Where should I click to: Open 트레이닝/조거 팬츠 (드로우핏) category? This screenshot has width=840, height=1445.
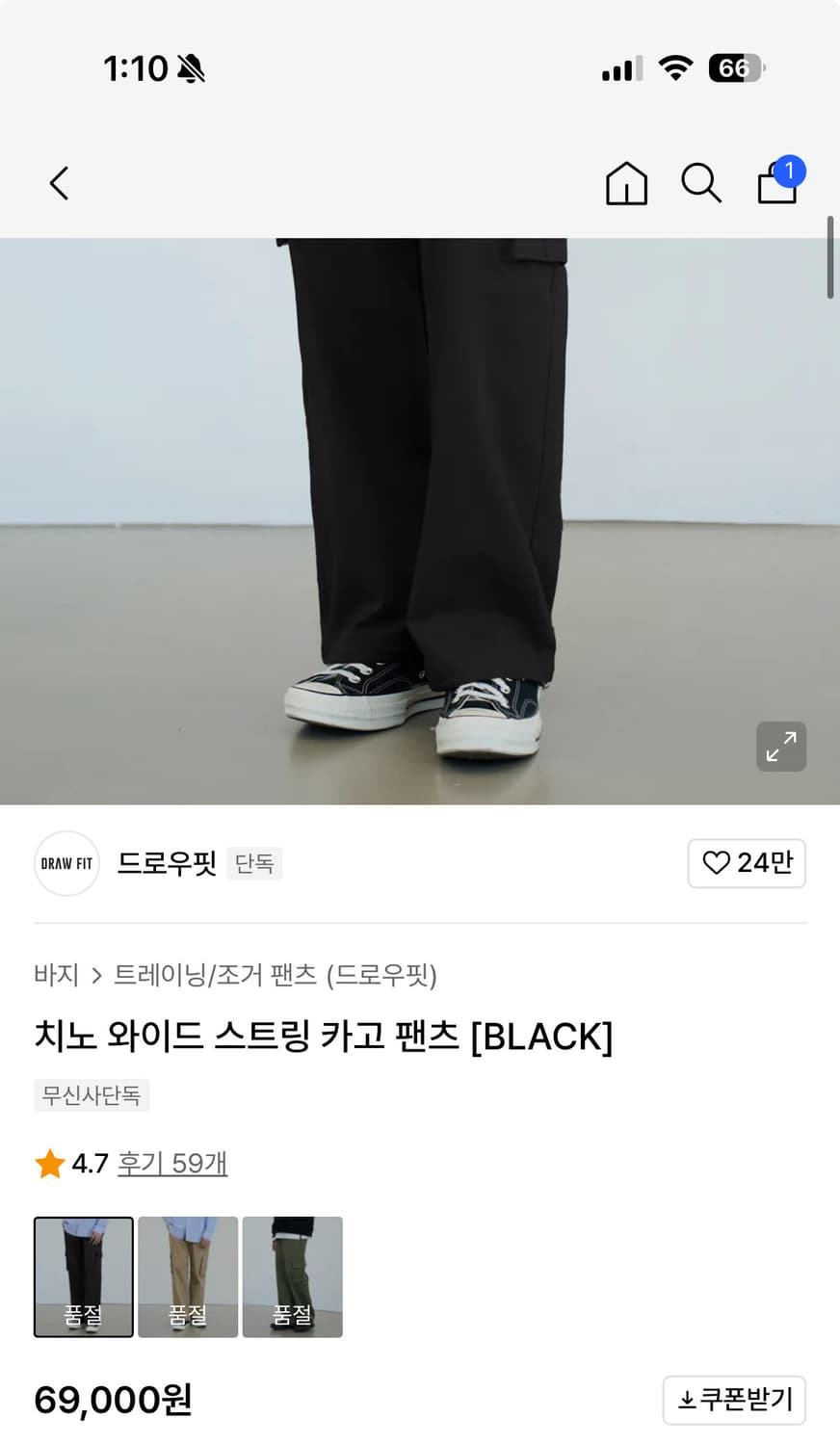pos(276,976)
